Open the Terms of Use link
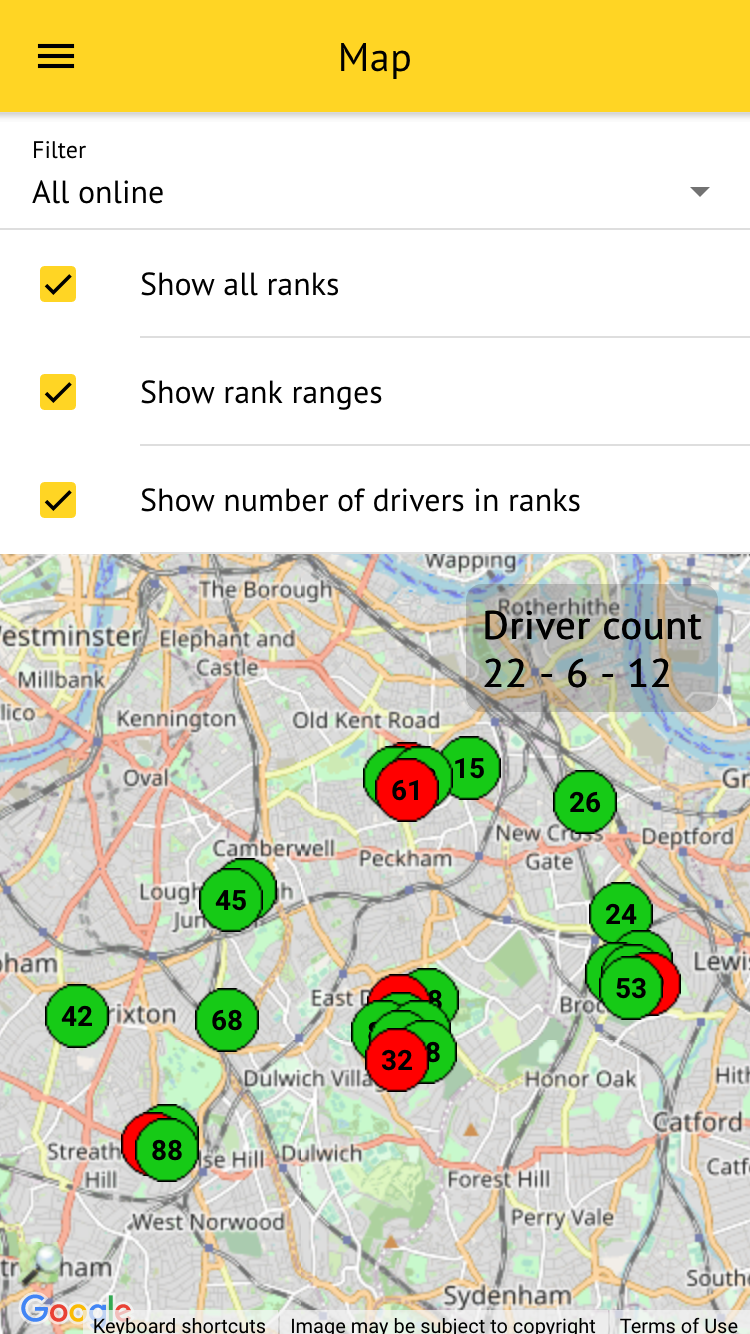 (x=678, y=1325)
